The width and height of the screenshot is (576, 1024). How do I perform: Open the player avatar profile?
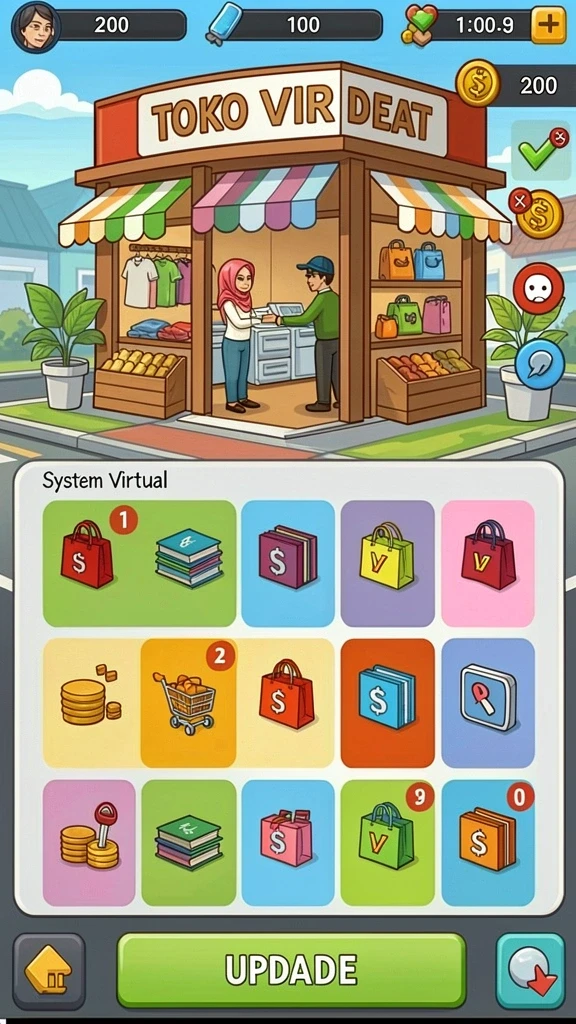[x=35, y=27]
